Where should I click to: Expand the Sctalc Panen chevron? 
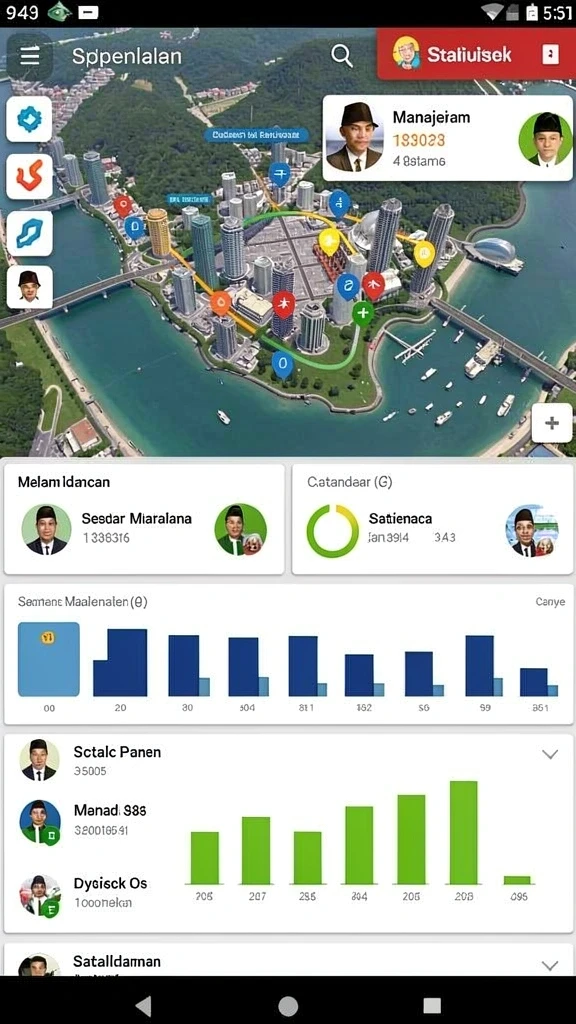[550, 754]
